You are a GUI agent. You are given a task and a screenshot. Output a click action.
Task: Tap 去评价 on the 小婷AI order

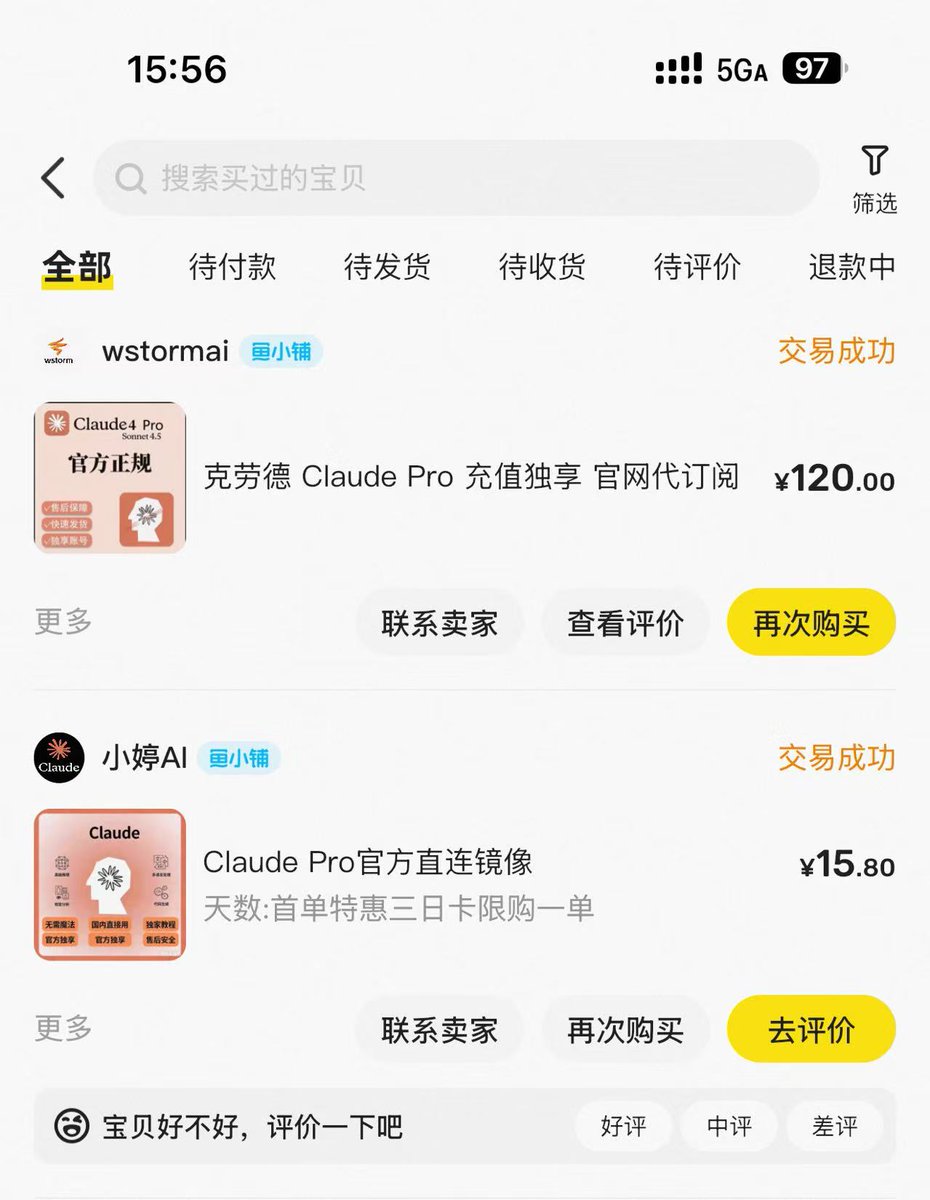pyautogui.click(x=811, y=1030)
